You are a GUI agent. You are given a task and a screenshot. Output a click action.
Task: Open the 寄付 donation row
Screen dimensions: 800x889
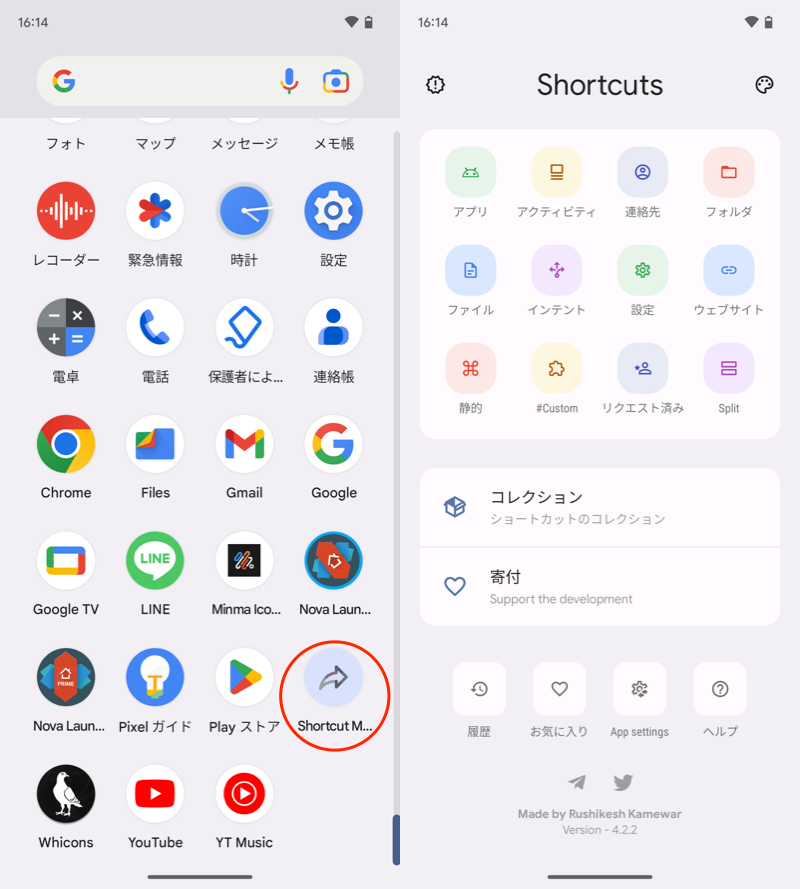[600, 586]
